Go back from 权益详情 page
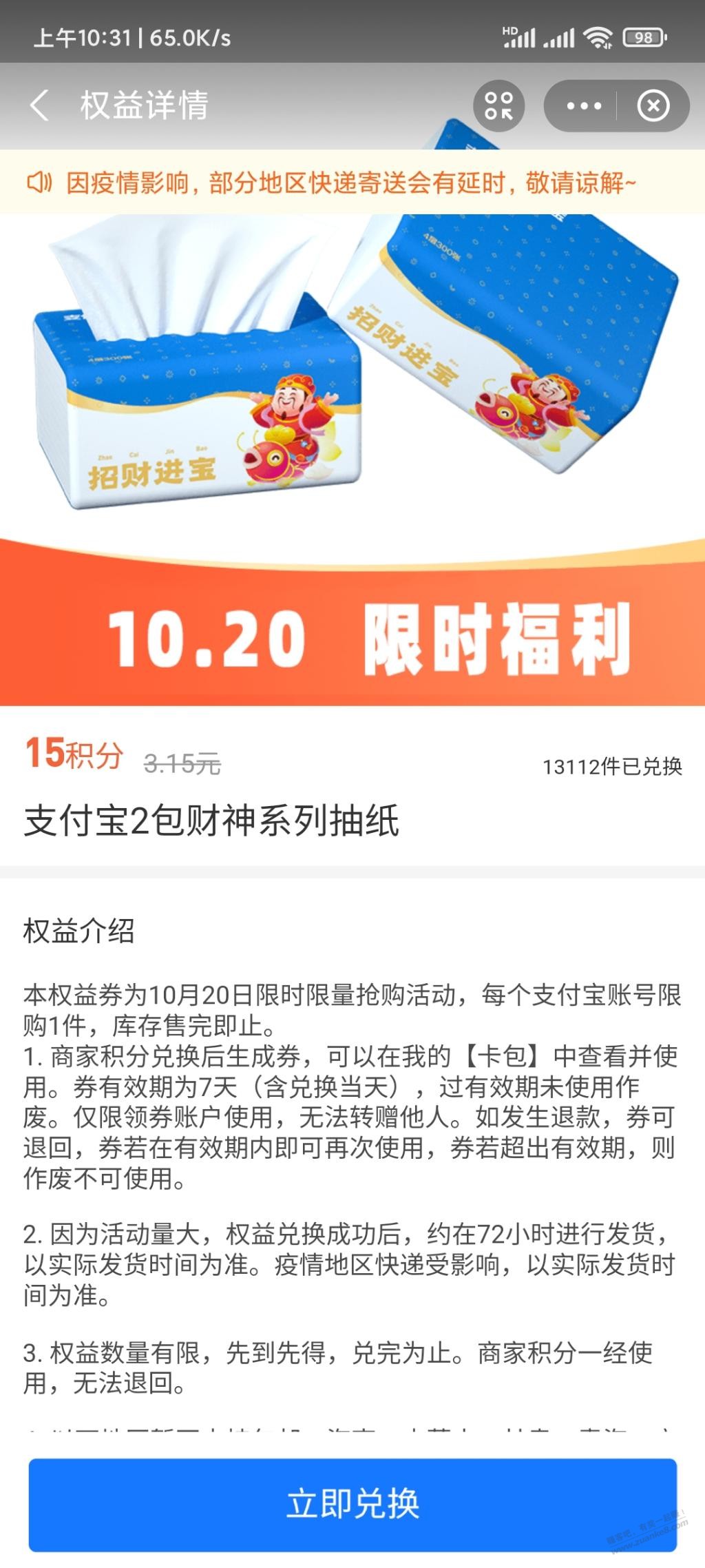Screen dimensions: 705x1568 coord(40,106)
